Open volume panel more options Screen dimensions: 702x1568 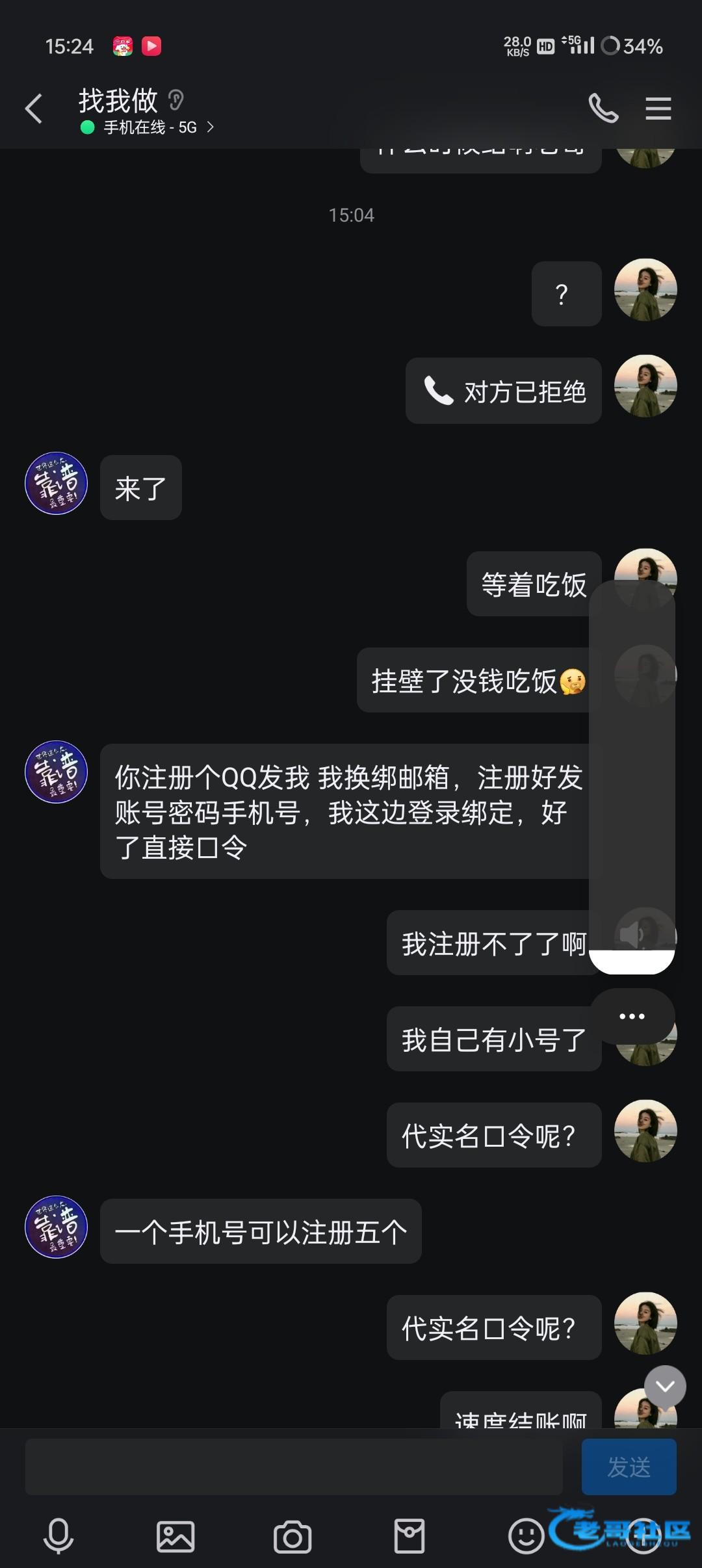pos(632,1016)
